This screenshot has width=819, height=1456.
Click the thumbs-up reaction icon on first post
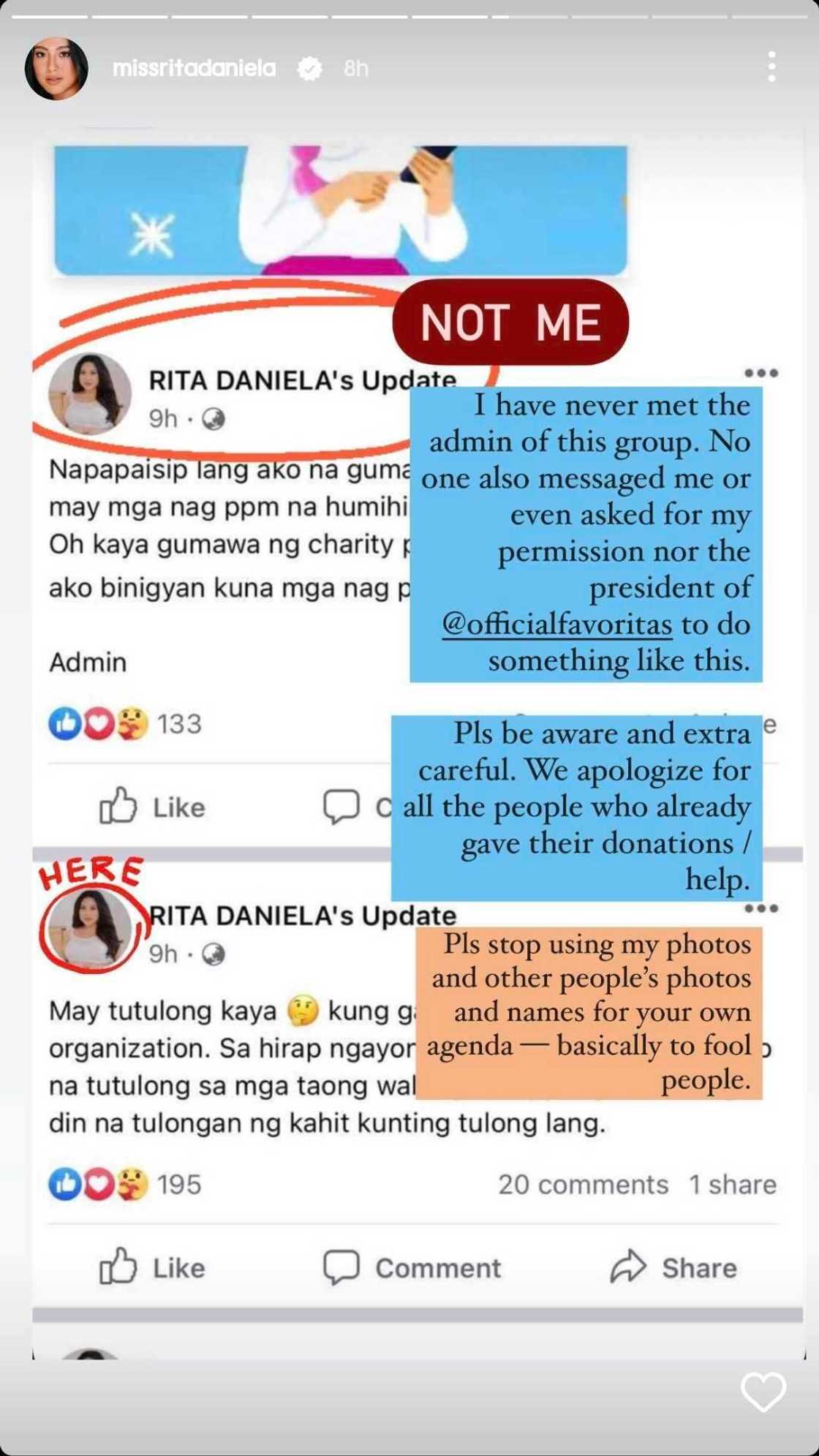click(64, 725)
